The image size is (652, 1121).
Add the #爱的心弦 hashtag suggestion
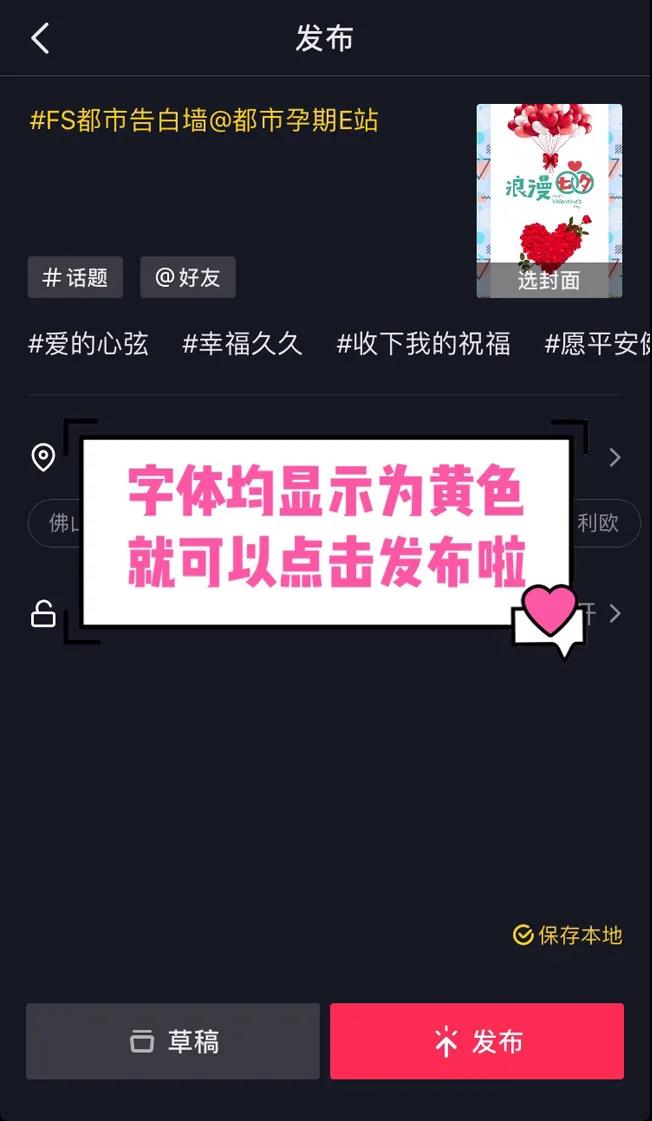89,345
